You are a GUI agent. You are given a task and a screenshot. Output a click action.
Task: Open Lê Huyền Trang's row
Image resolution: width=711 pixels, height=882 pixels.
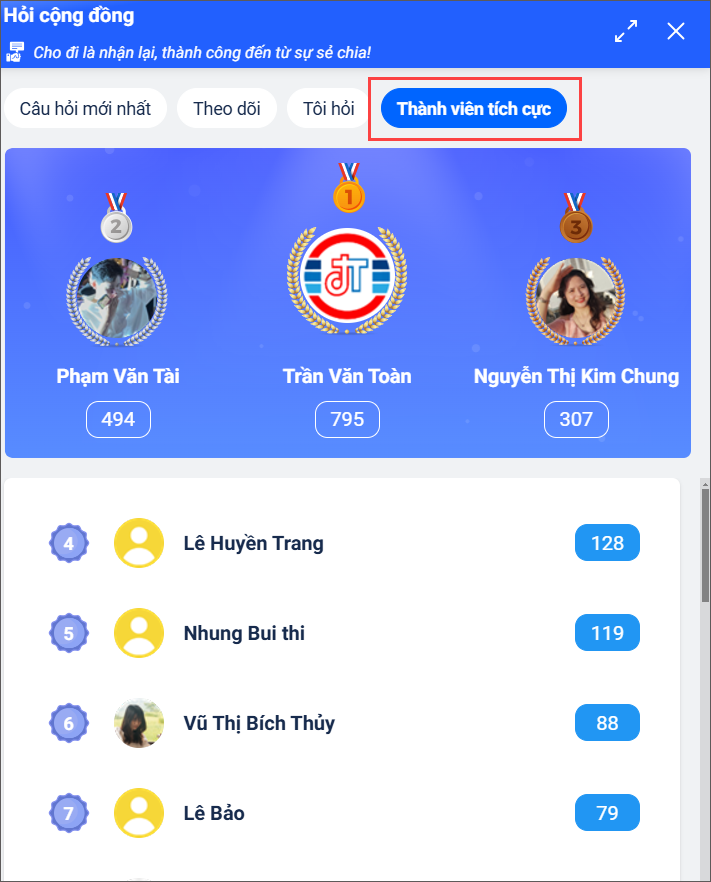[x=254, y=544]
